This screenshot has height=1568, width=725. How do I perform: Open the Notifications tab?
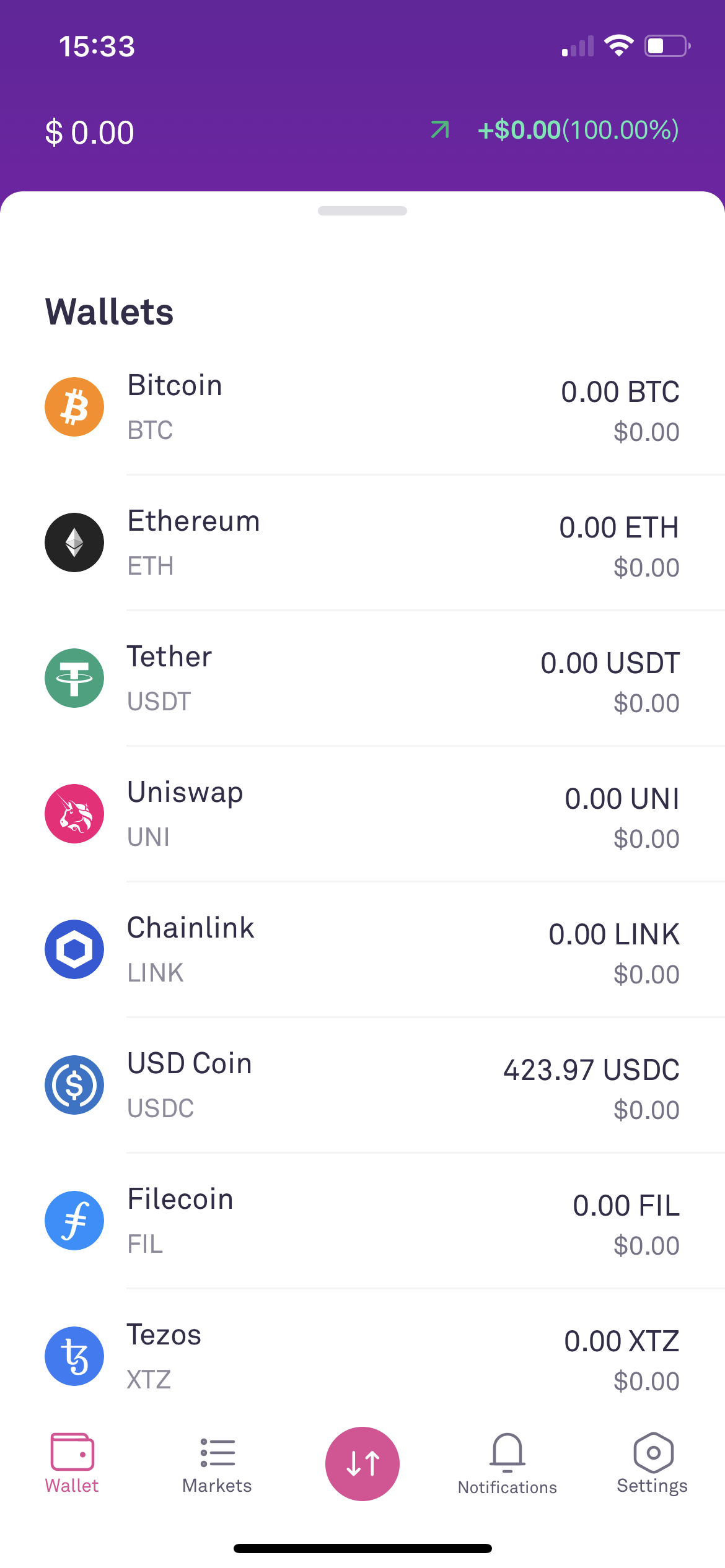(507, 1465)
